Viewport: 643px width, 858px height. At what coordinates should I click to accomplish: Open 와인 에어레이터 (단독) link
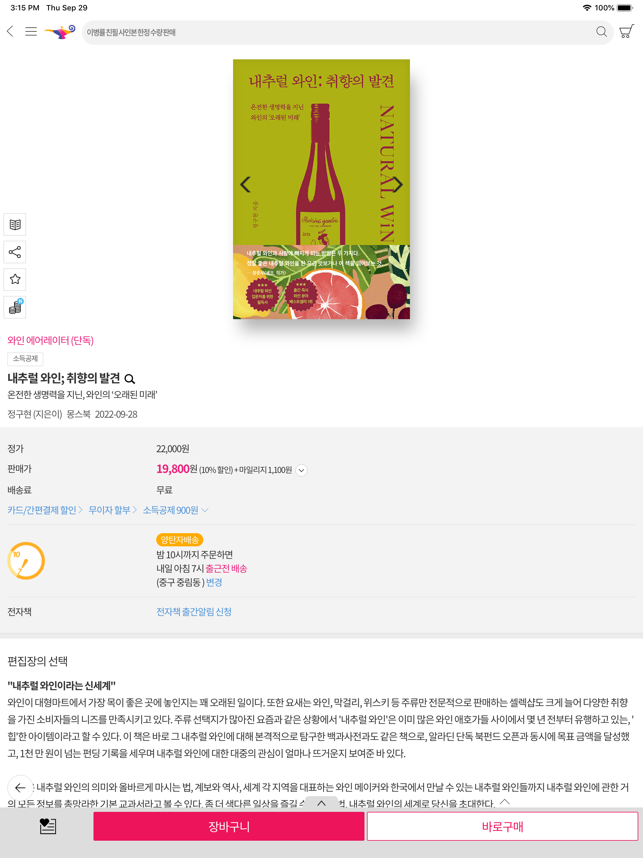[50, 340]
